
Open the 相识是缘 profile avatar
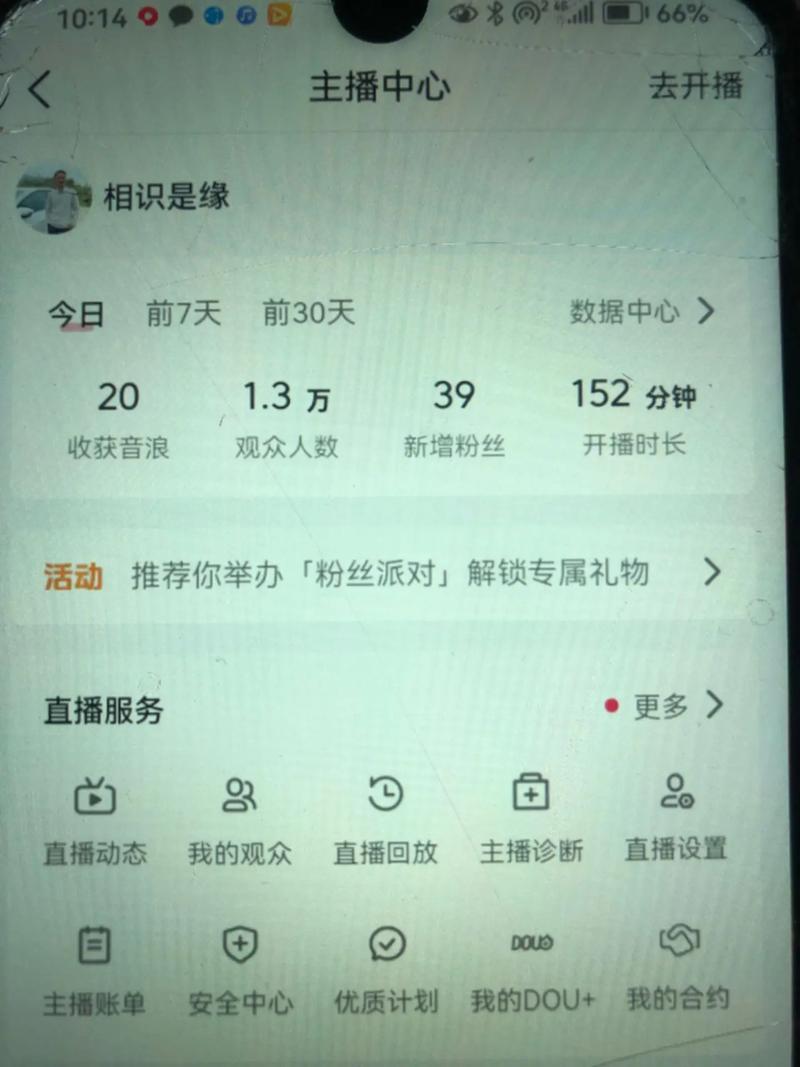click(x=48, y=201)
